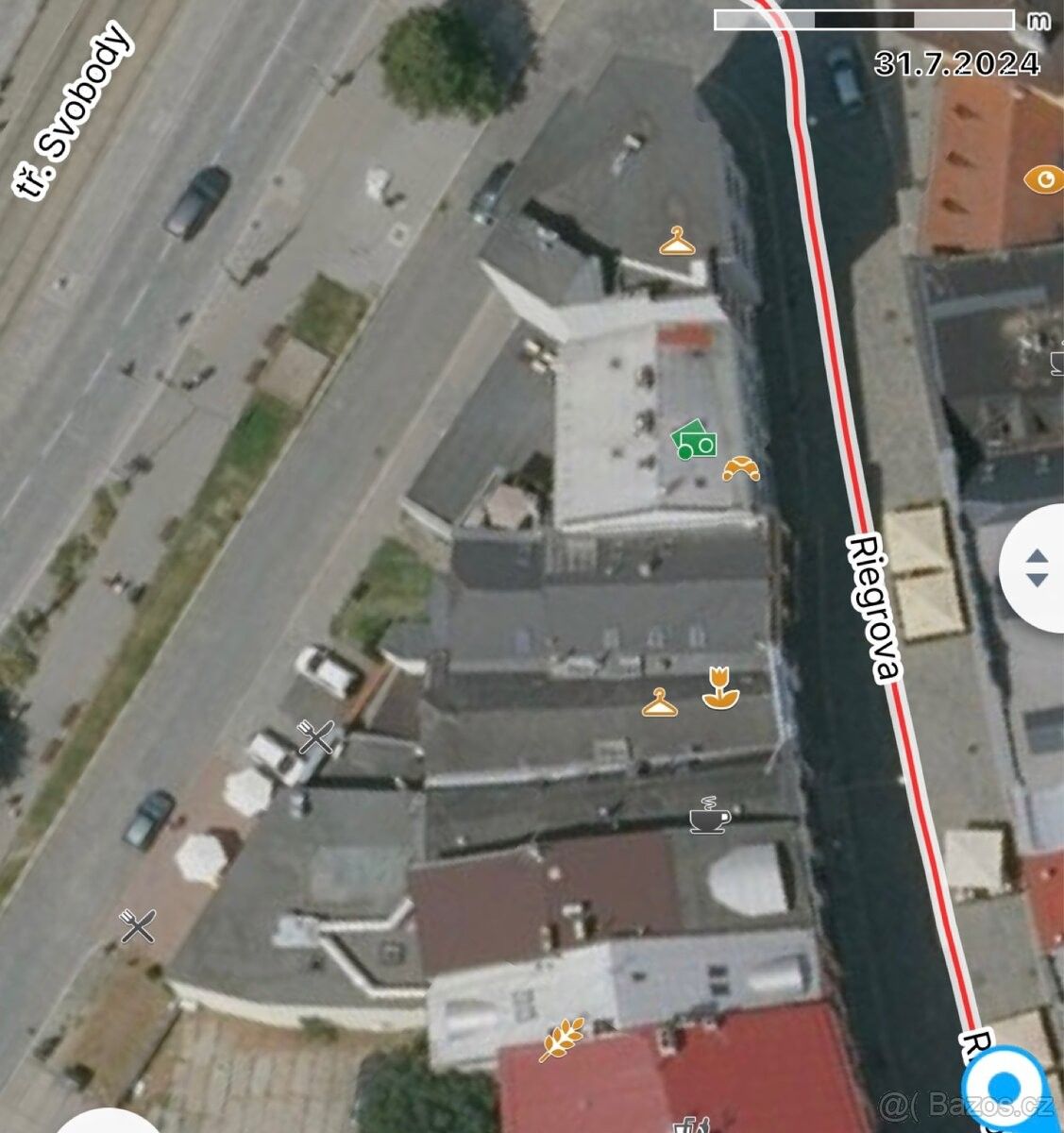
Task: Open restaurant cutlery marker by the white vans
Action: [316, 737]
